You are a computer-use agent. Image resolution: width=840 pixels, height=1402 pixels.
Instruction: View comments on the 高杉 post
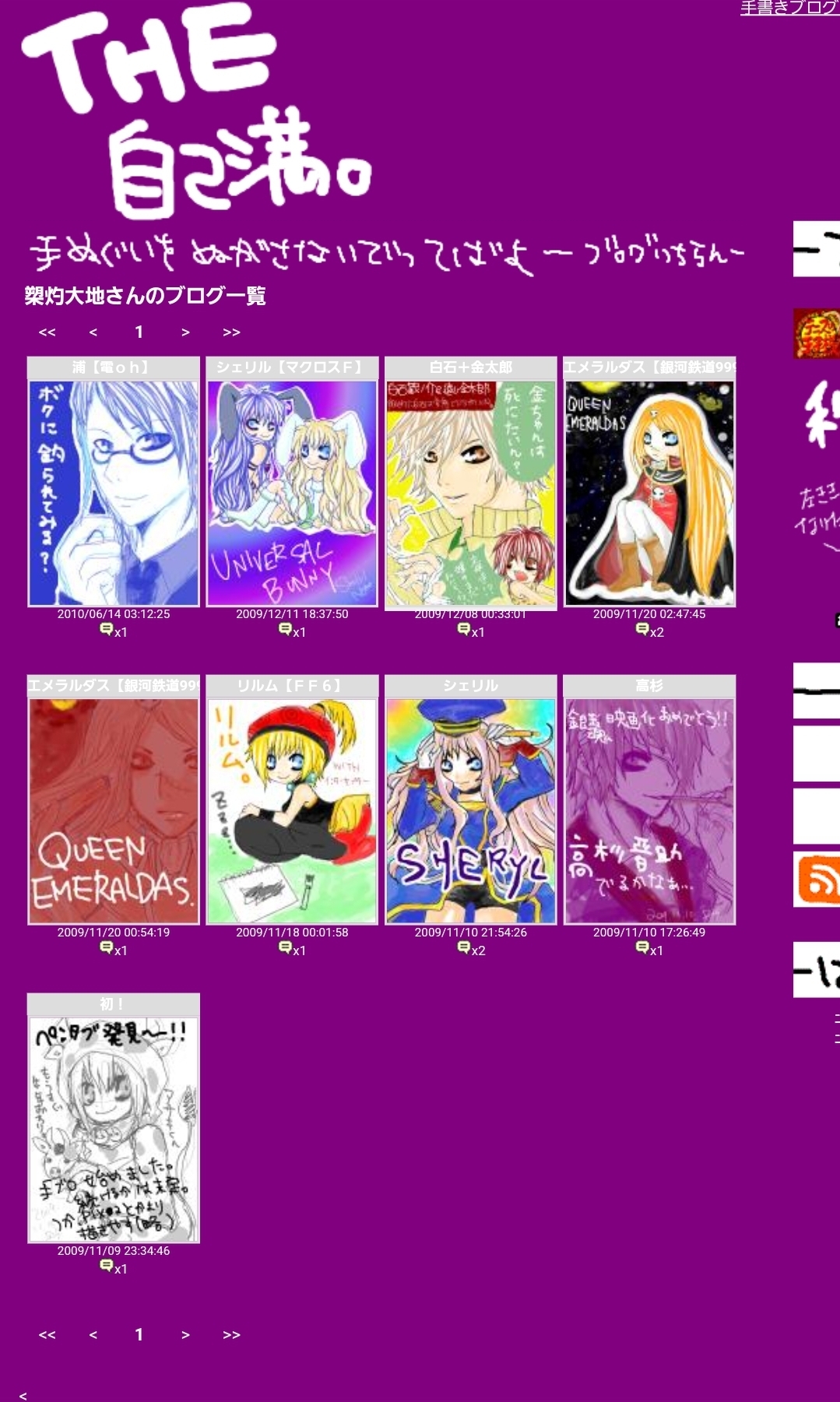tap(648, 949)
